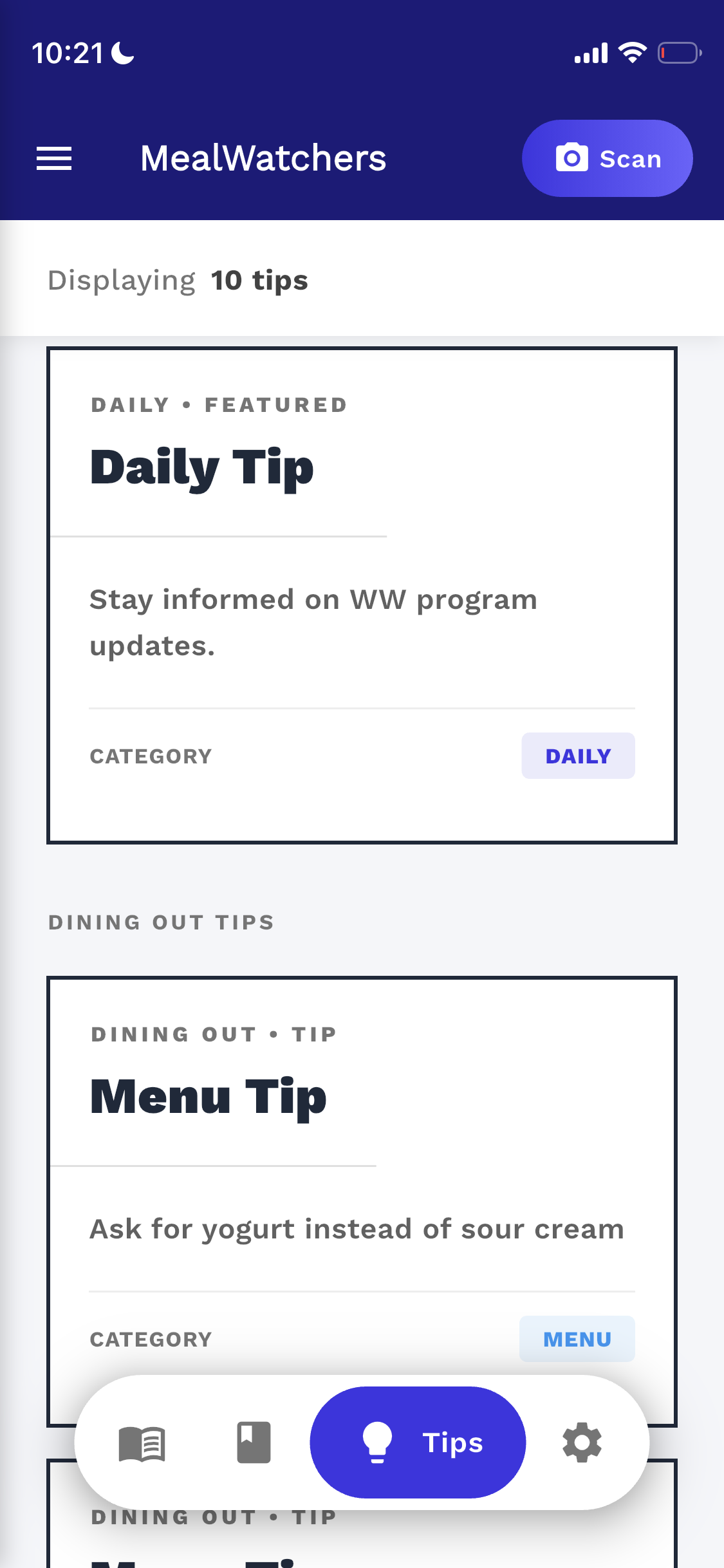
Task: Select the recipe book icon in bottom bar
Action: pos(142,1443)
